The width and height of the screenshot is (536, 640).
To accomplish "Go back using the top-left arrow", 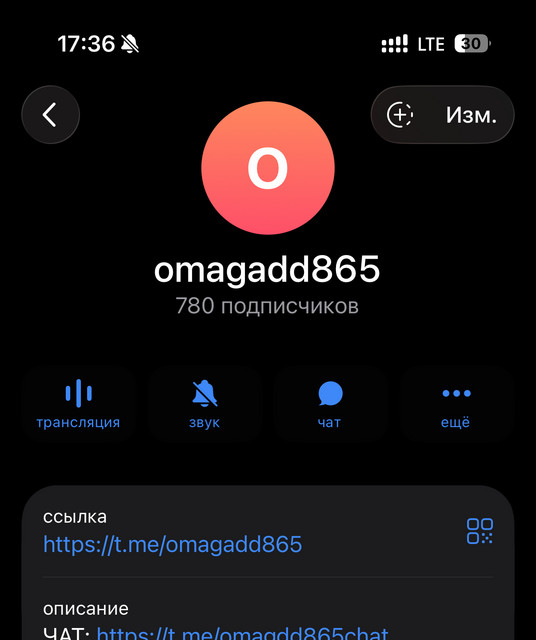I will pos(51,115).
